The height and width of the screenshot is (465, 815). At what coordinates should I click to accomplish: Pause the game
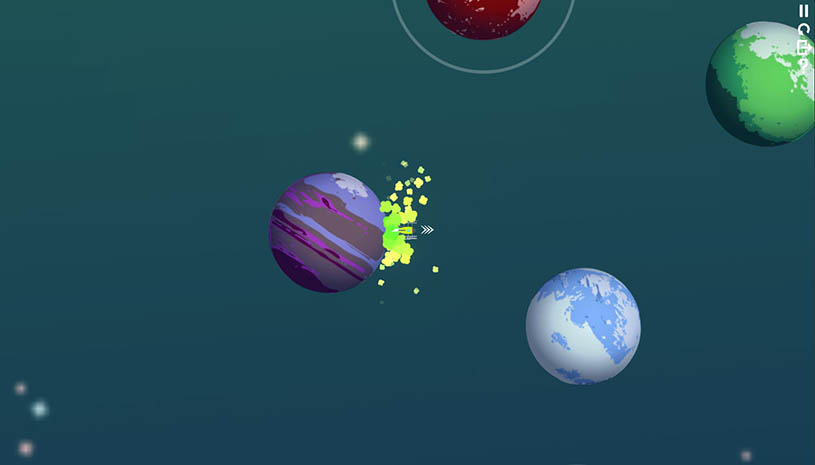803,11
